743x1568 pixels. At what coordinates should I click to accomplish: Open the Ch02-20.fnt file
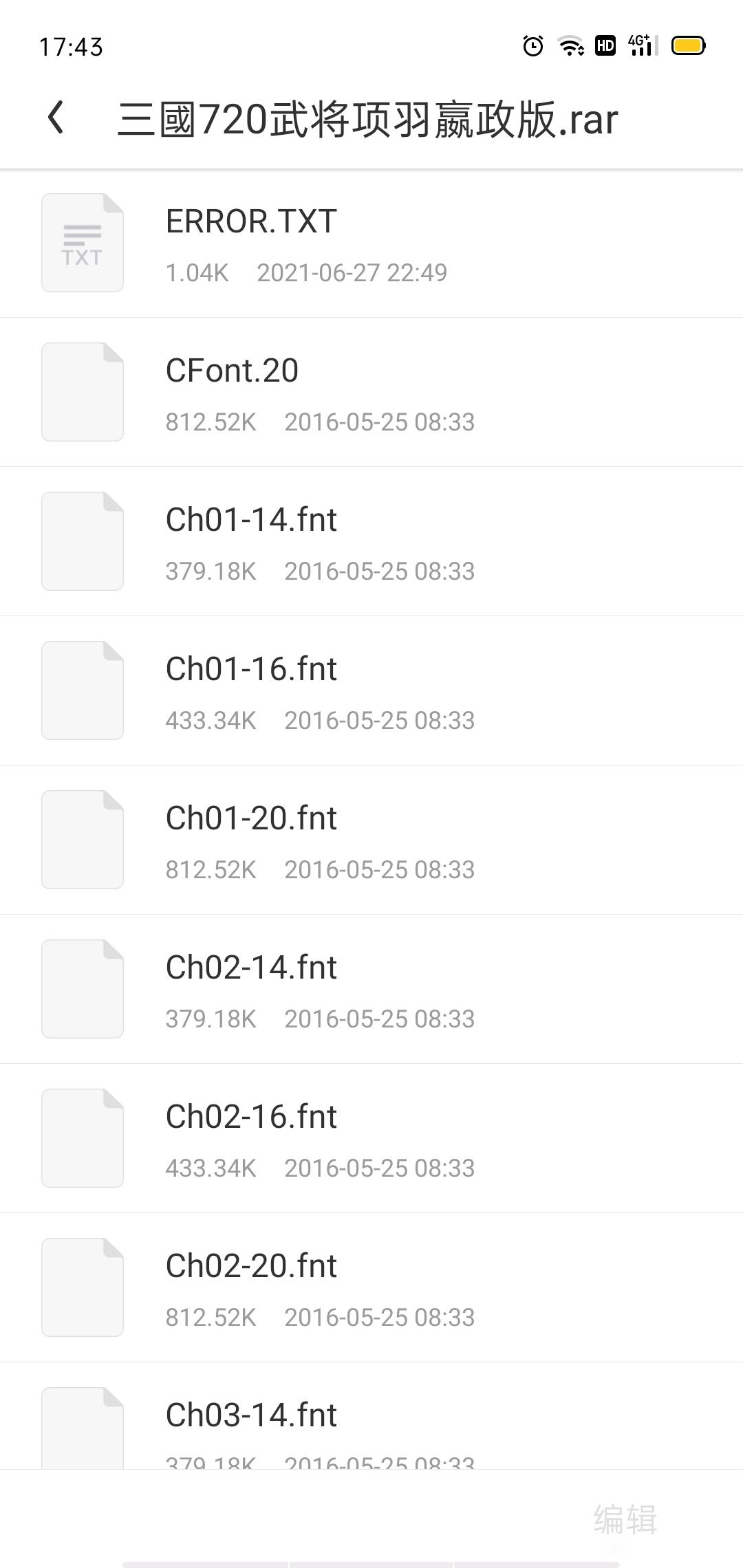(x=371, y=1288)
